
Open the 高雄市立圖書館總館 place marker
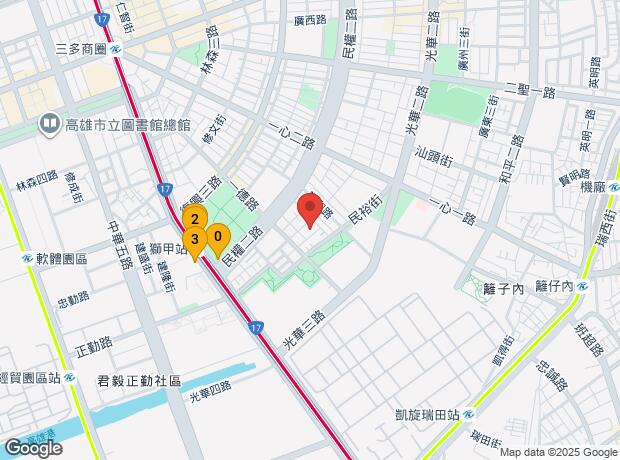(47, 124)
